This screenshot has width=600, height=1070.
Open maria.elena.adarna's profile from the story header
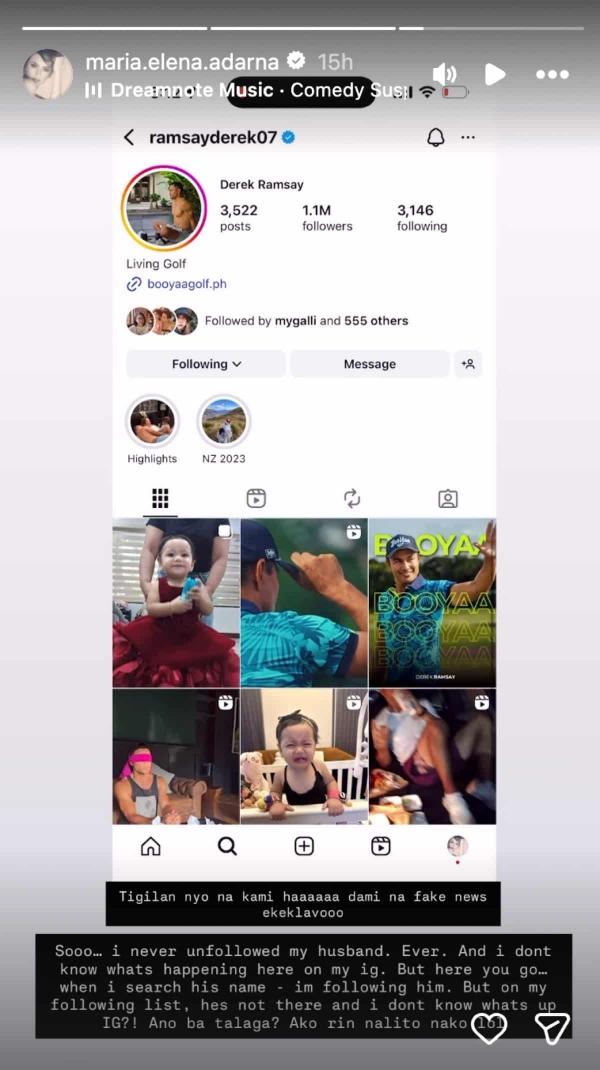tap(183, 61)
